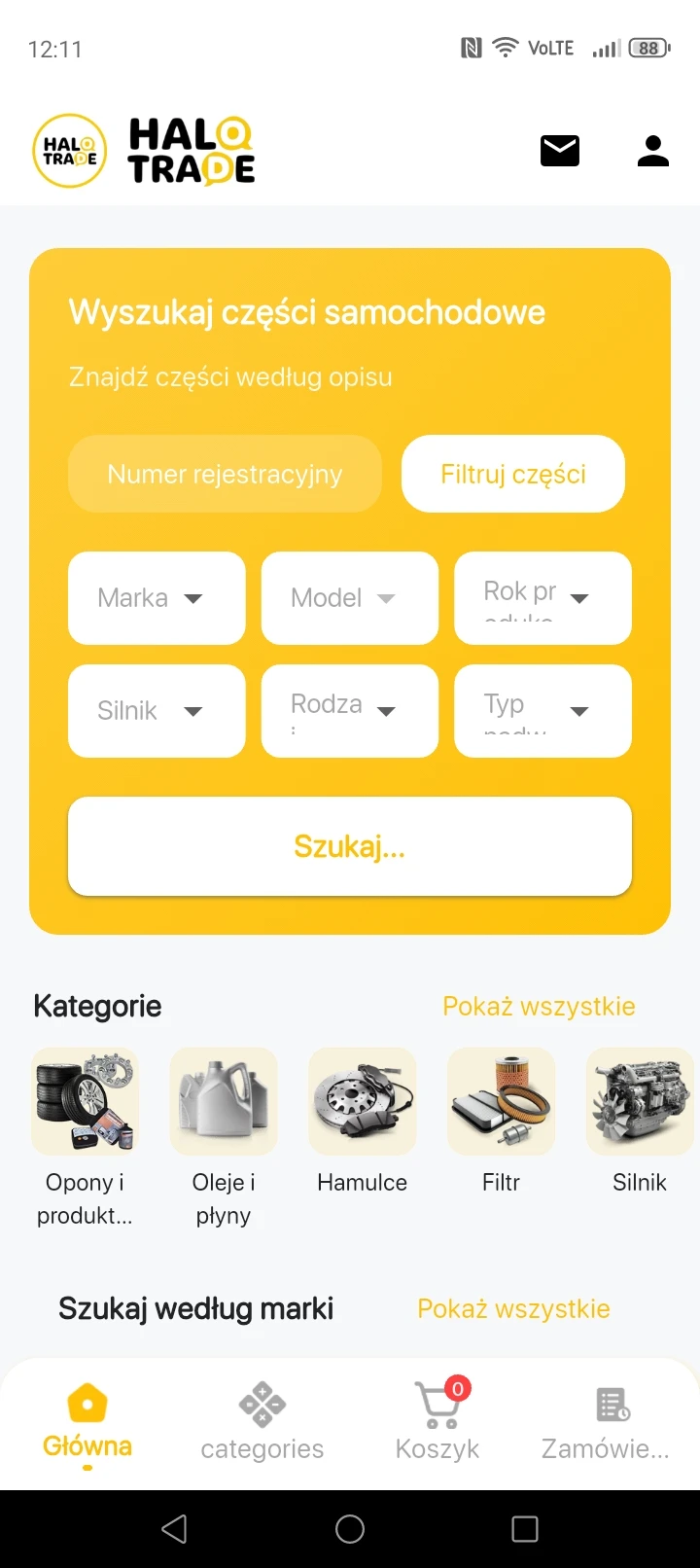Open the Koszyk cart tab
The image size is (700, 1568).
click(437, 1423)
